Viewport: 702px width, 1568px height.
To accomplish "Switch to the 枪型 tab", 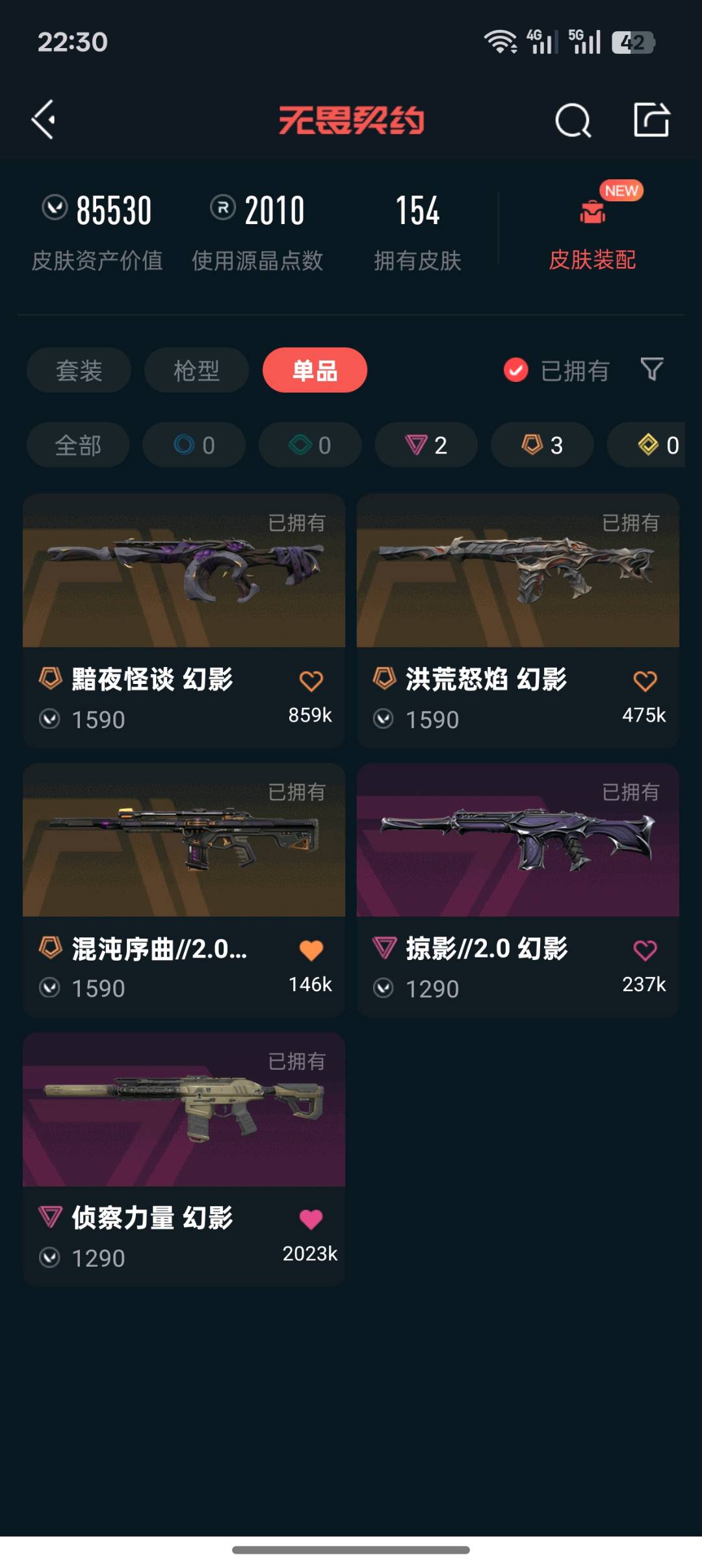I will [196, 370].
